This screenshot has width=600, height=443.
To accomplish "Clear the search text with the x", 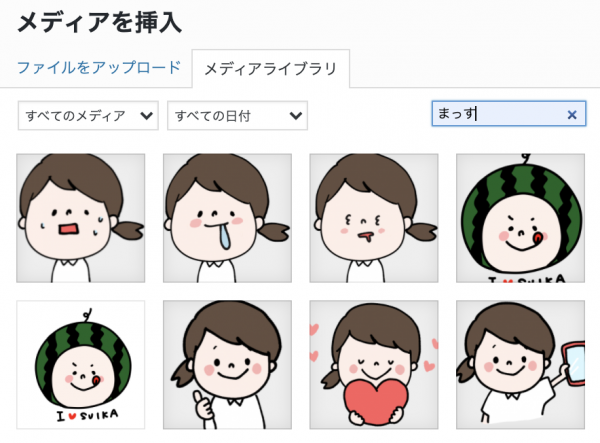I will tap(572, 115).
